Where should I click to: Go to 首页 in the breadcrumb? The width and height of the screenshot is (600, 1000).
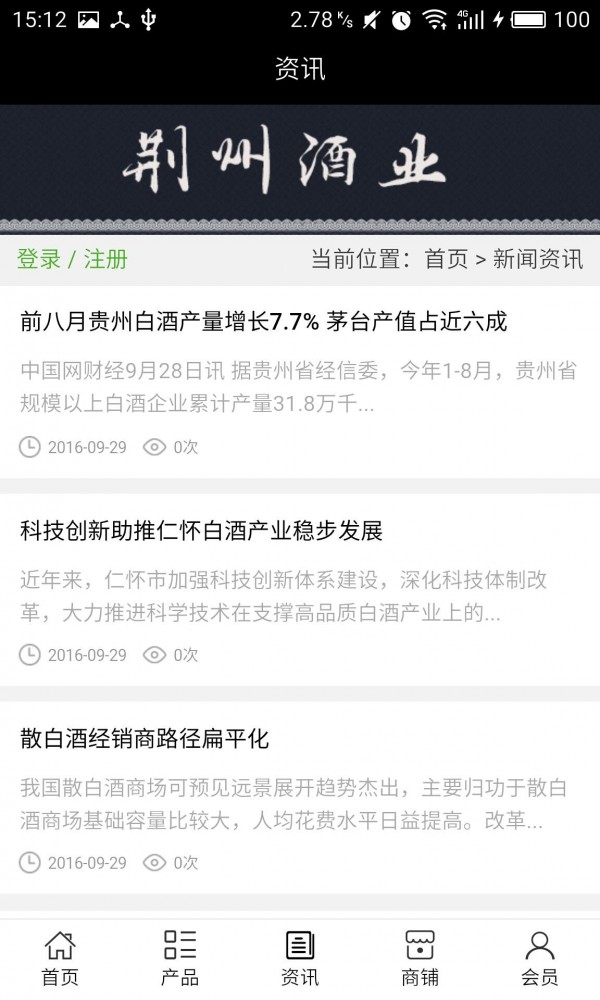[446, 260]
